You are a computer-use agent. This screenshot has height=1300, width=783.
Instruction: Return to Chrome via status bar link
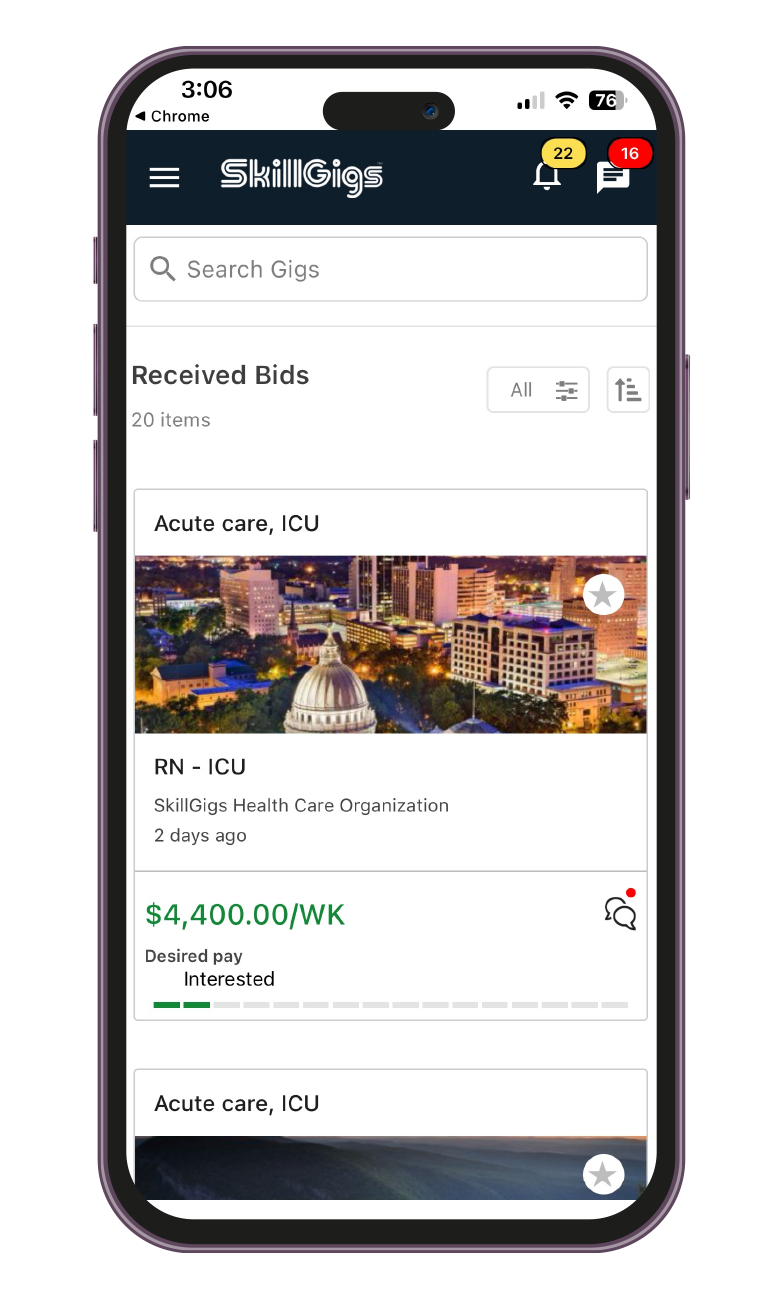(x=172, y=116)
